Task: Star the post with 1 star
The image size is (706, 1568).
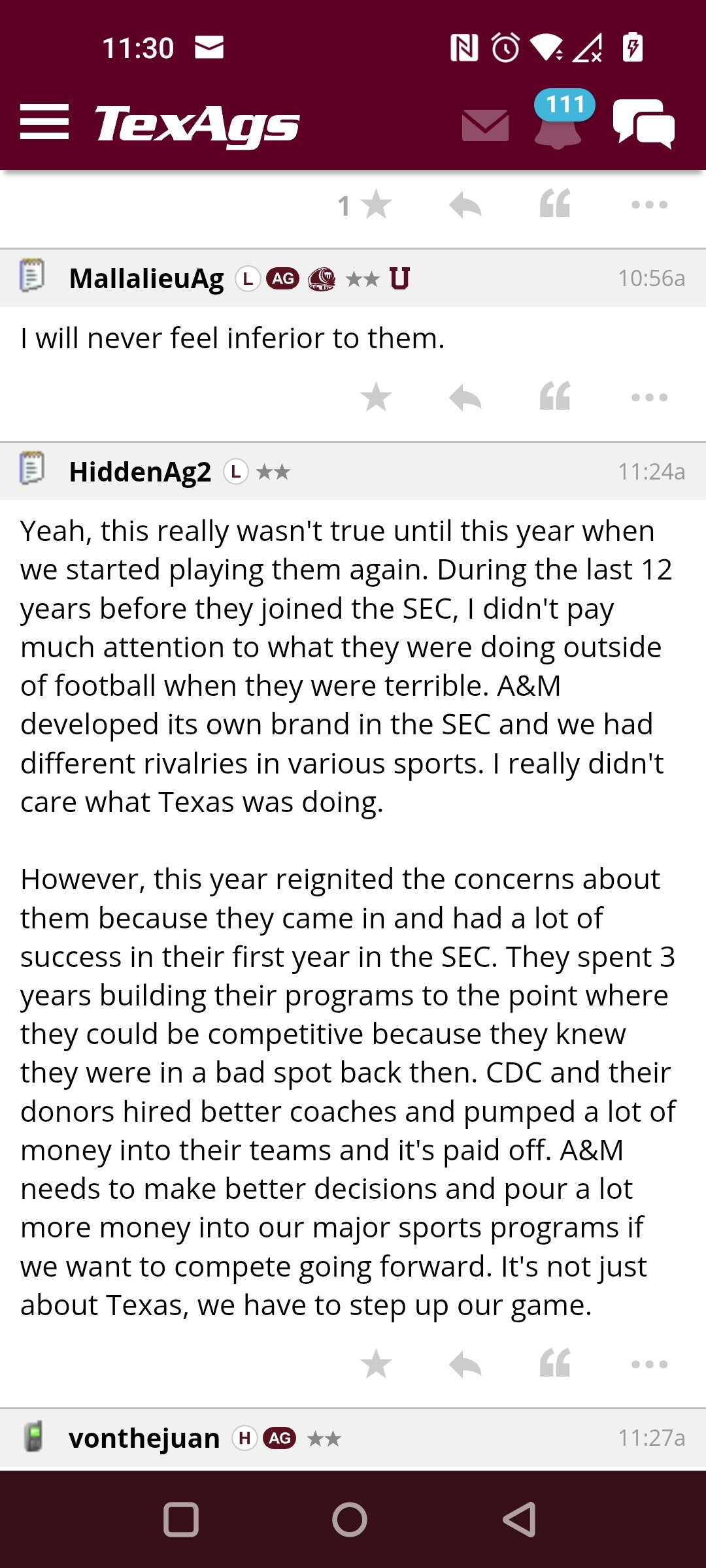Action: (376, 205)
